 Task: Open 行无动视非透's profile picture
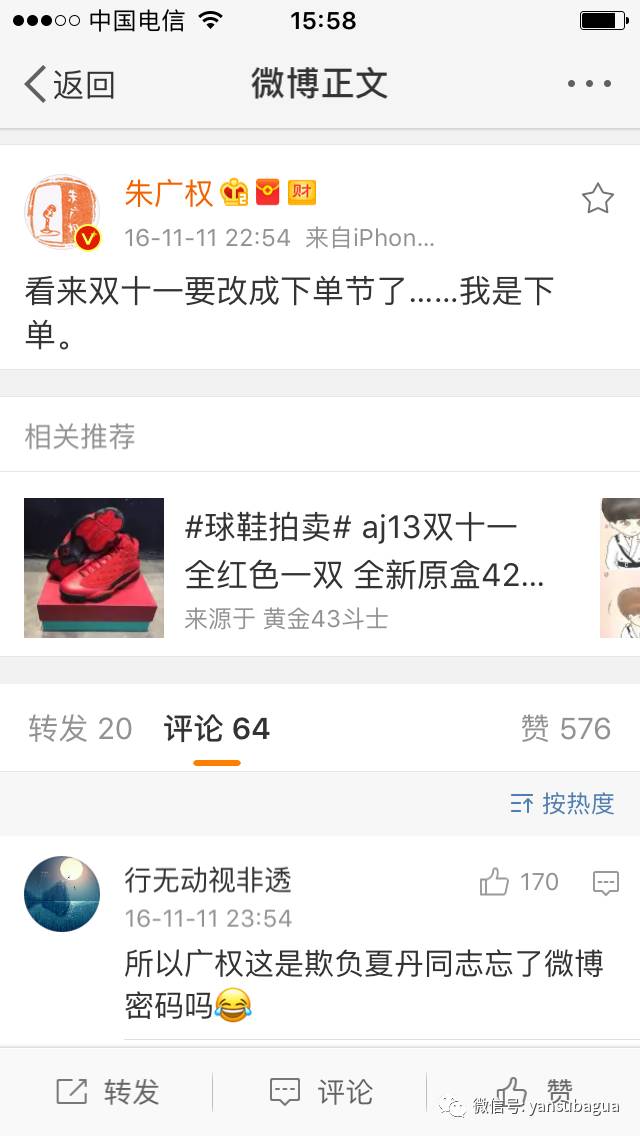pos(62,893)
